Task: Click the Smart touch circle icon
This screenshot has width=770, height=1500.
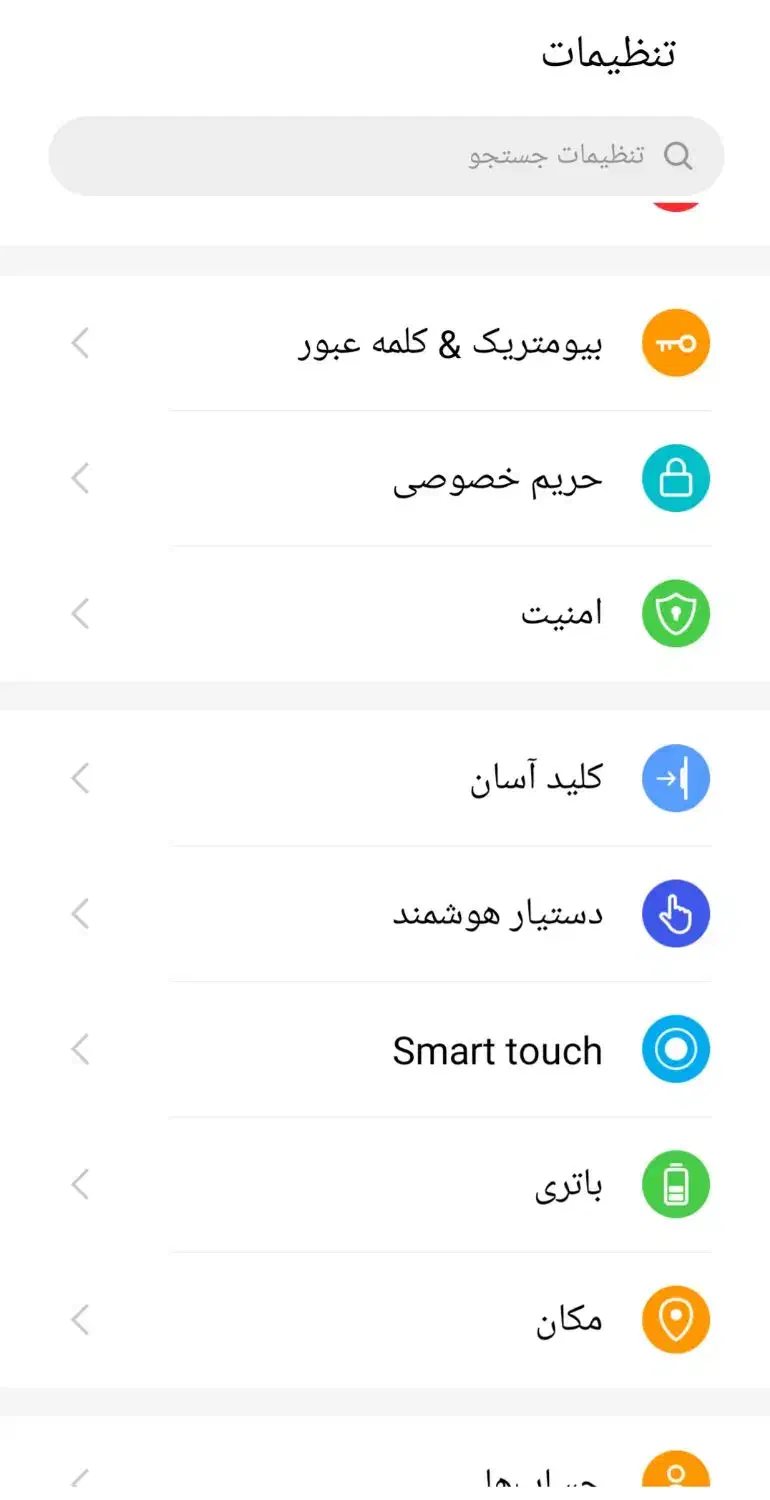Action: [x=675, y=1049]
